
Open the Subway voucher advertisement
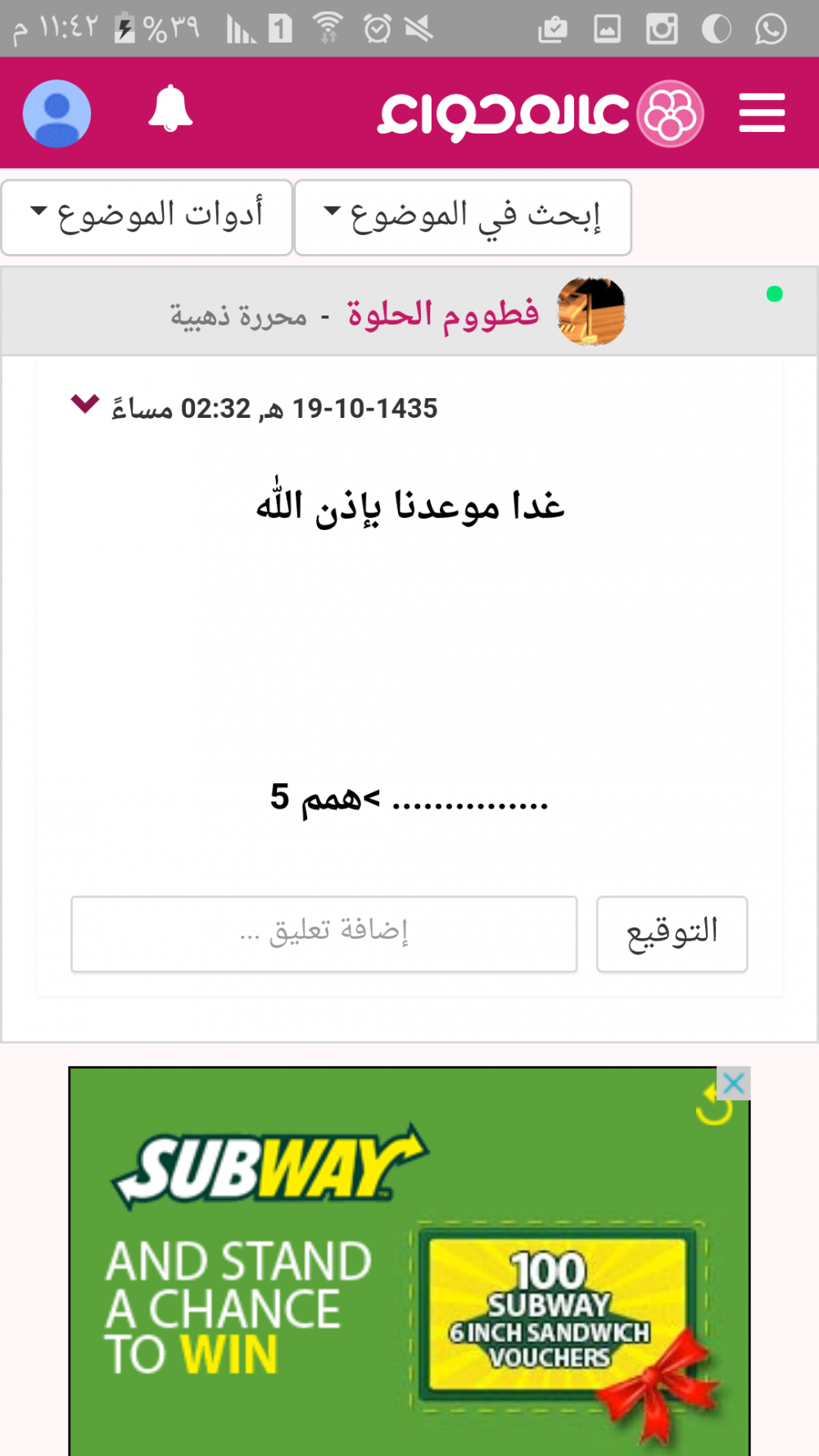409,1262
